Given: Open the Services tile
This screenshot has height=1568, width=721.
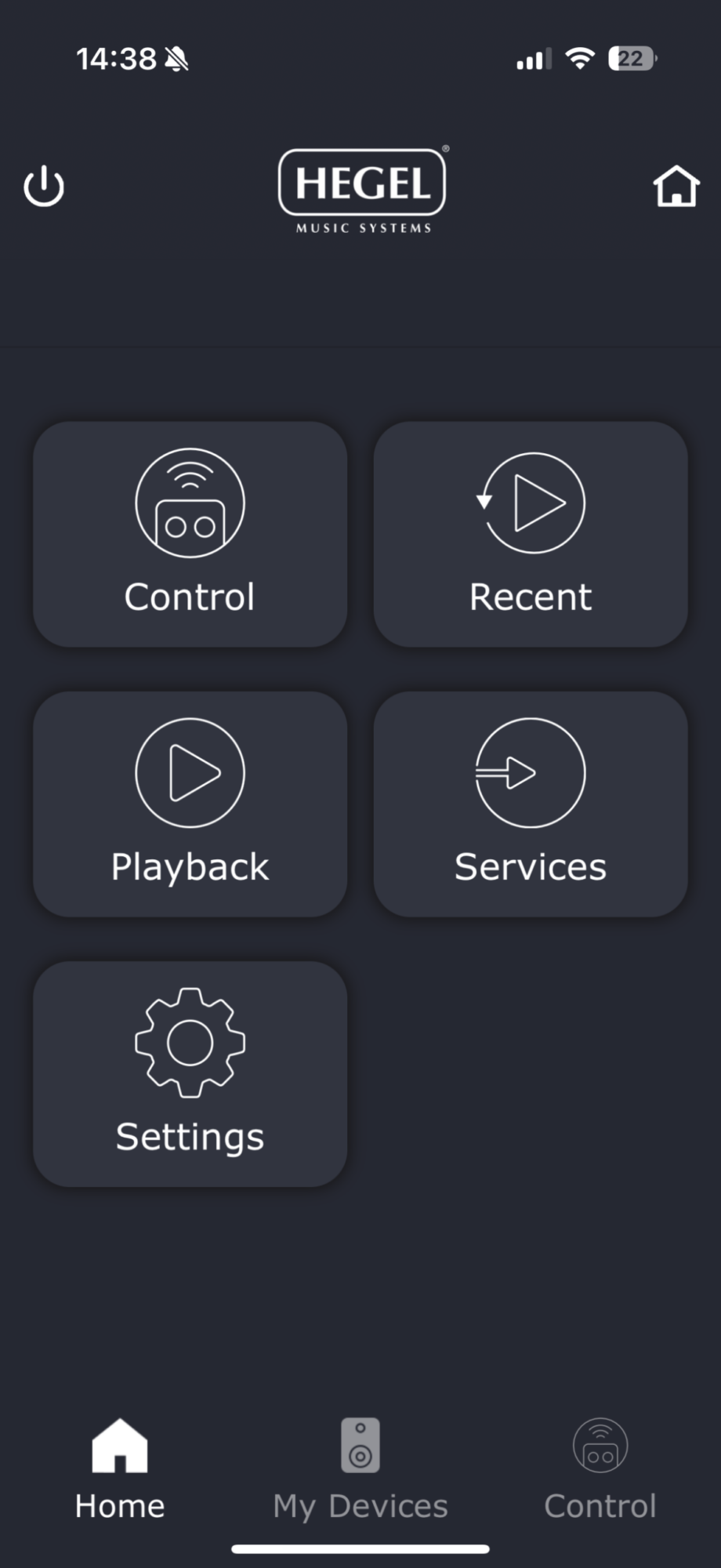Looking at the screenshot, I should [x=531, y=804].
